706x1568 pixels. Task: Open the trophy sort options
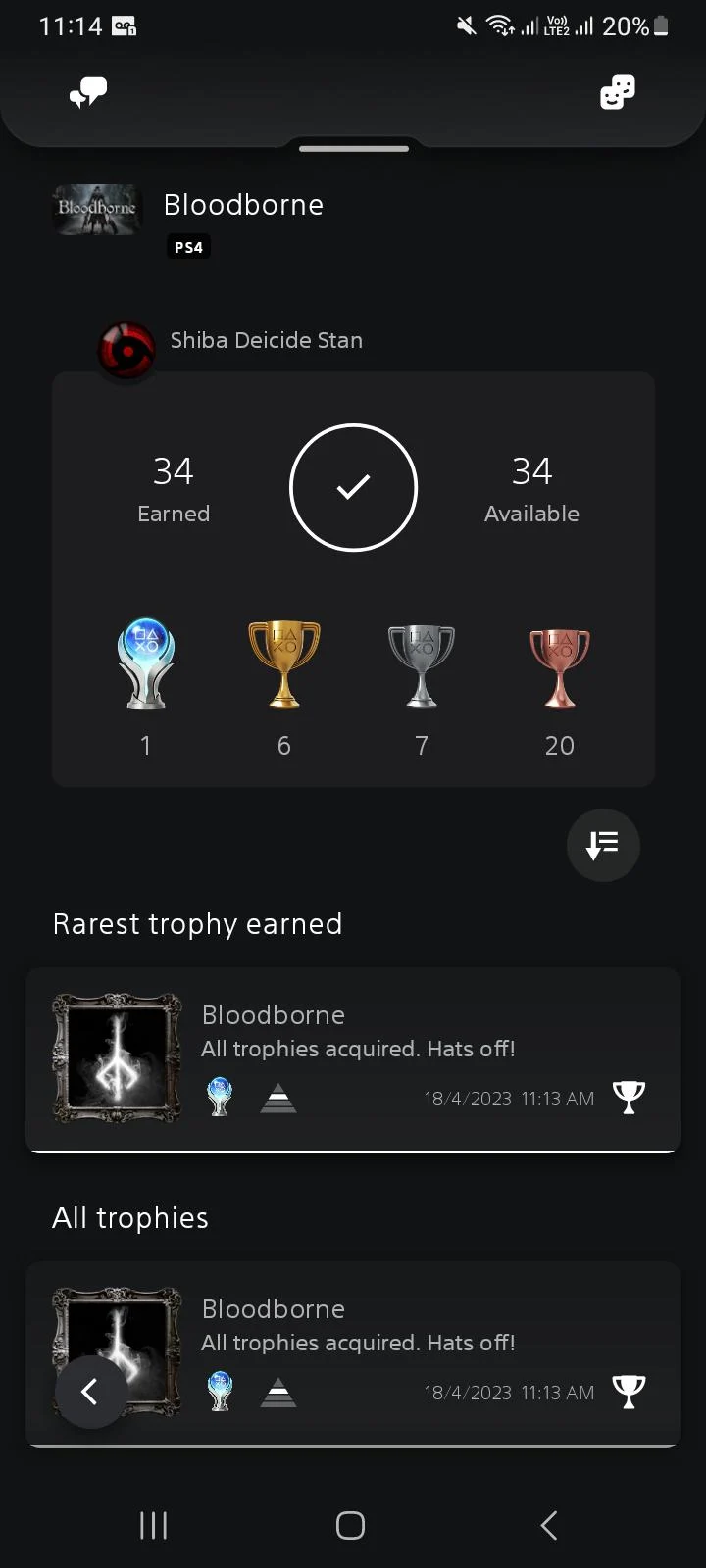(603, 845)
